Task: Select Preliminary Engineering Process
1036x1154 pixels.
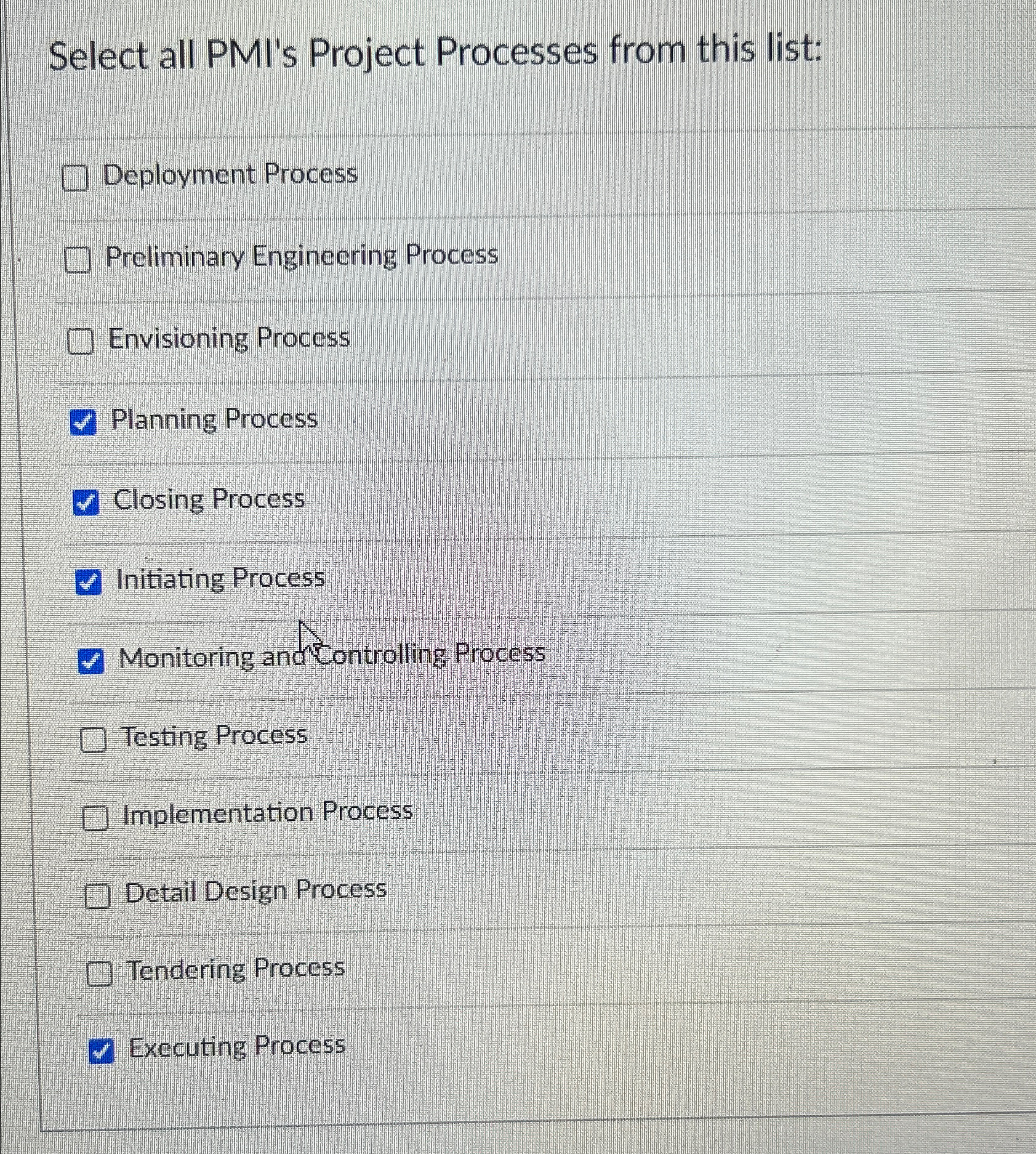Action: coord(78,259)
